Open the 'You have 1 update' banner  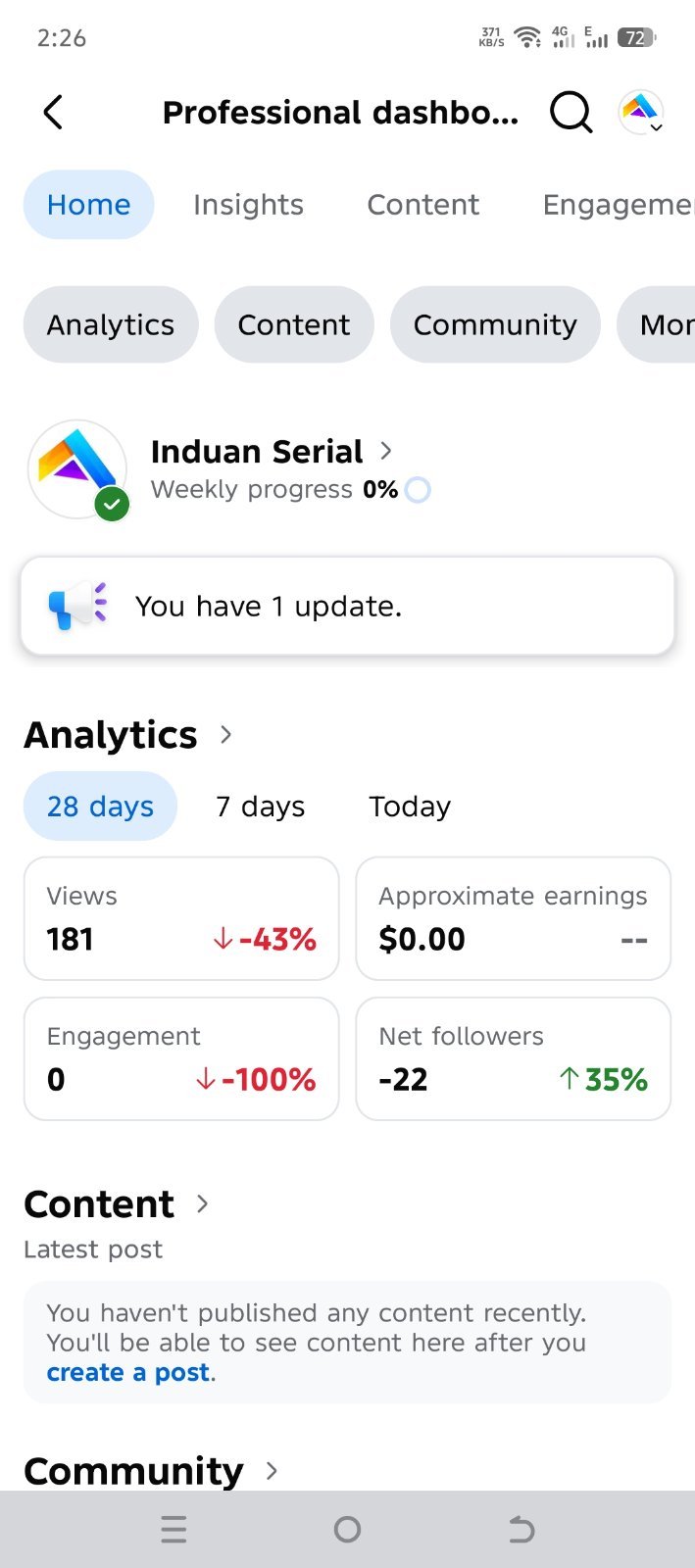[x=347, y=606]
